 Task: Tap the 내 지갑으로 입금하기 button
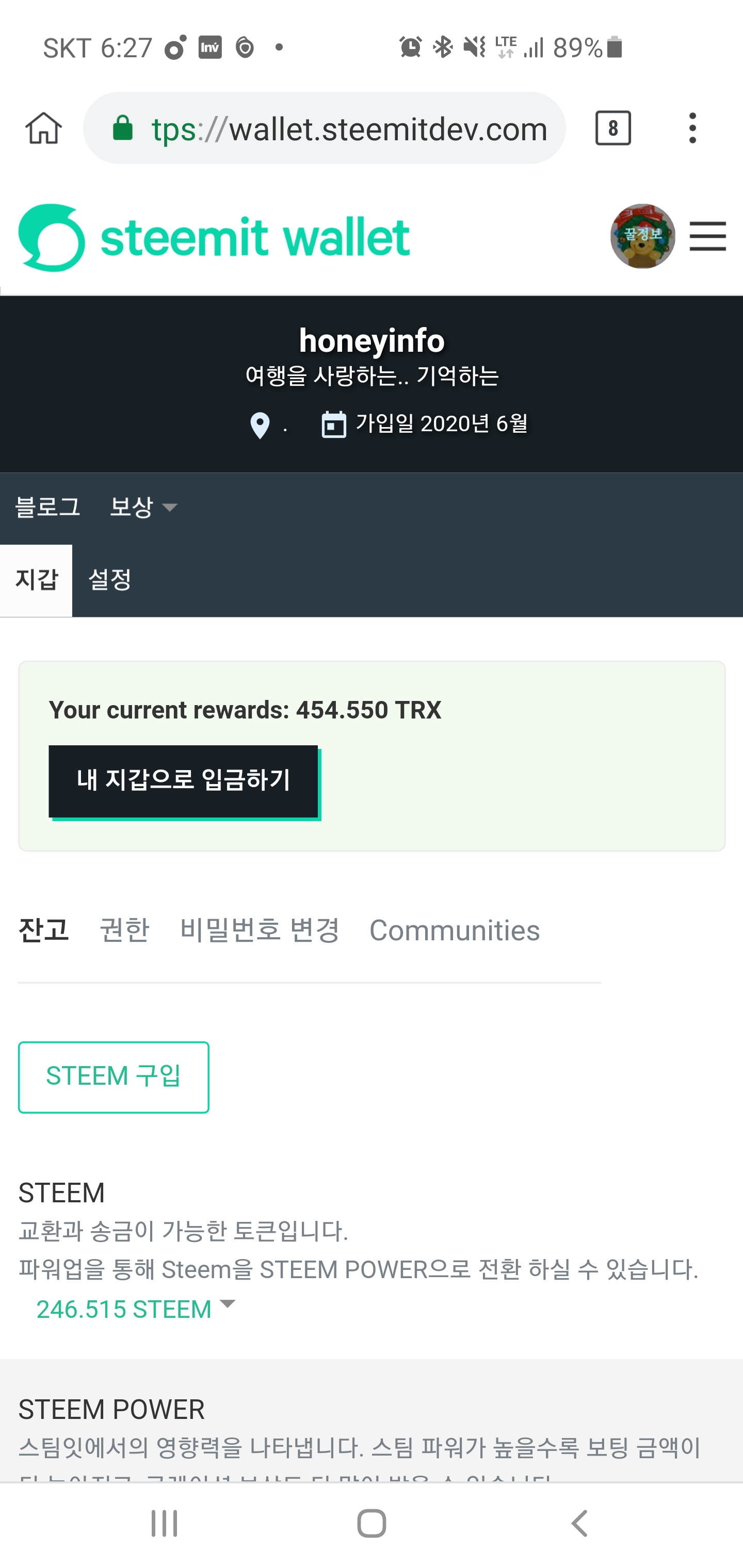[185, 782]
